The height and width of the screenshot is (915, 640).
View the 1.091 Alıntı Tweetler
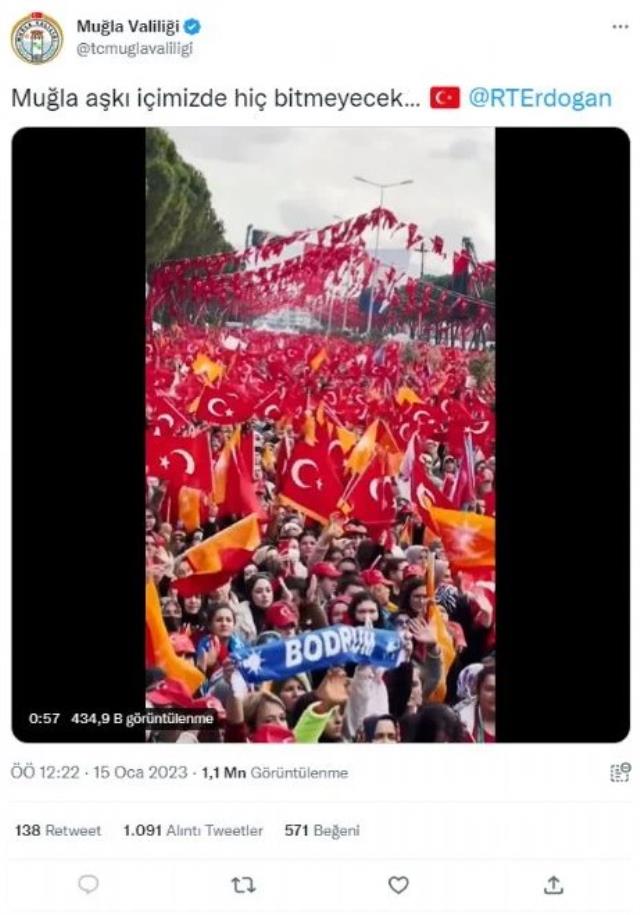tap(193, 831)
